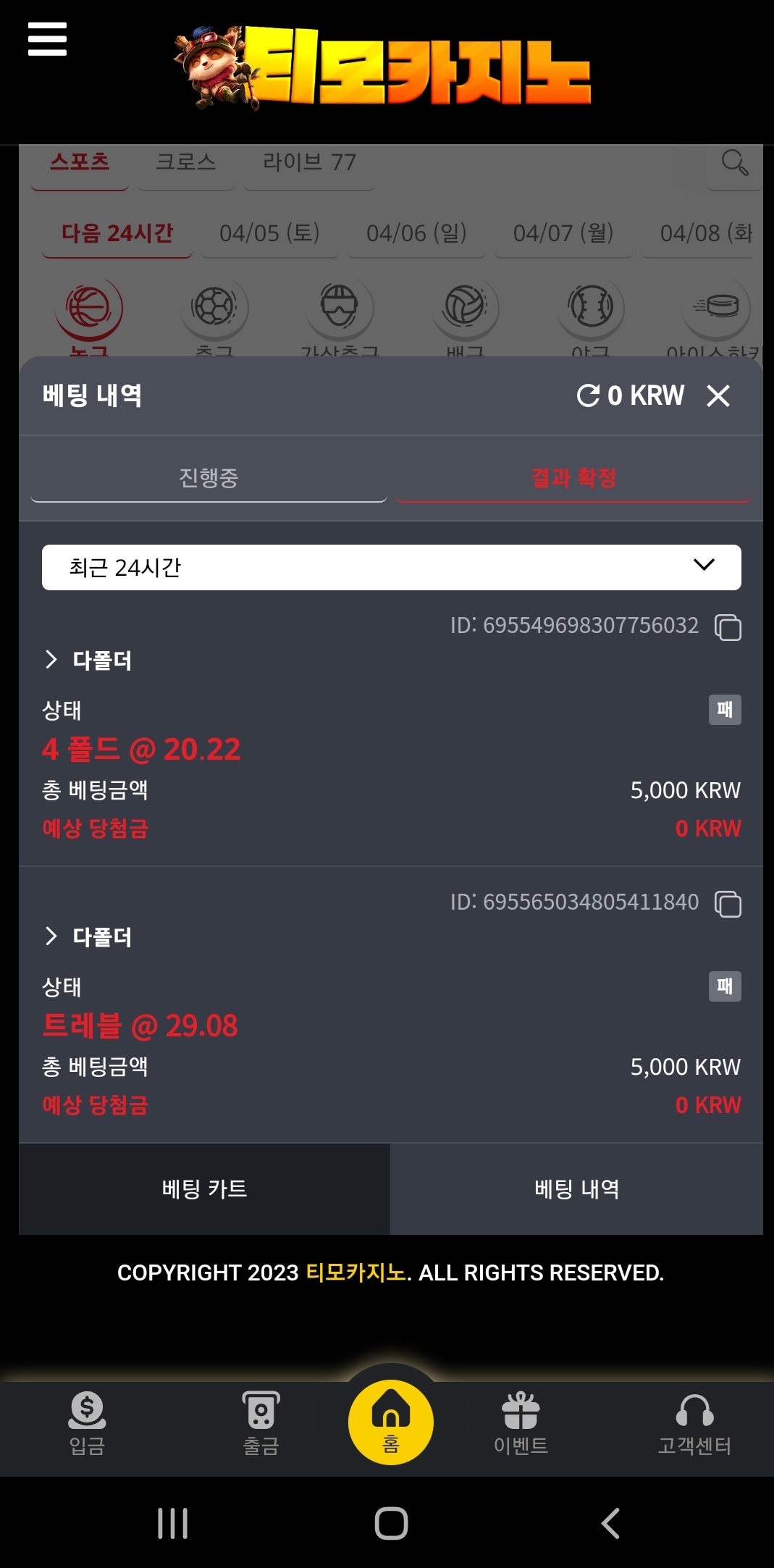Open the hamburger menu
This screenshot has height=1568, width=774.
(47, 39)
